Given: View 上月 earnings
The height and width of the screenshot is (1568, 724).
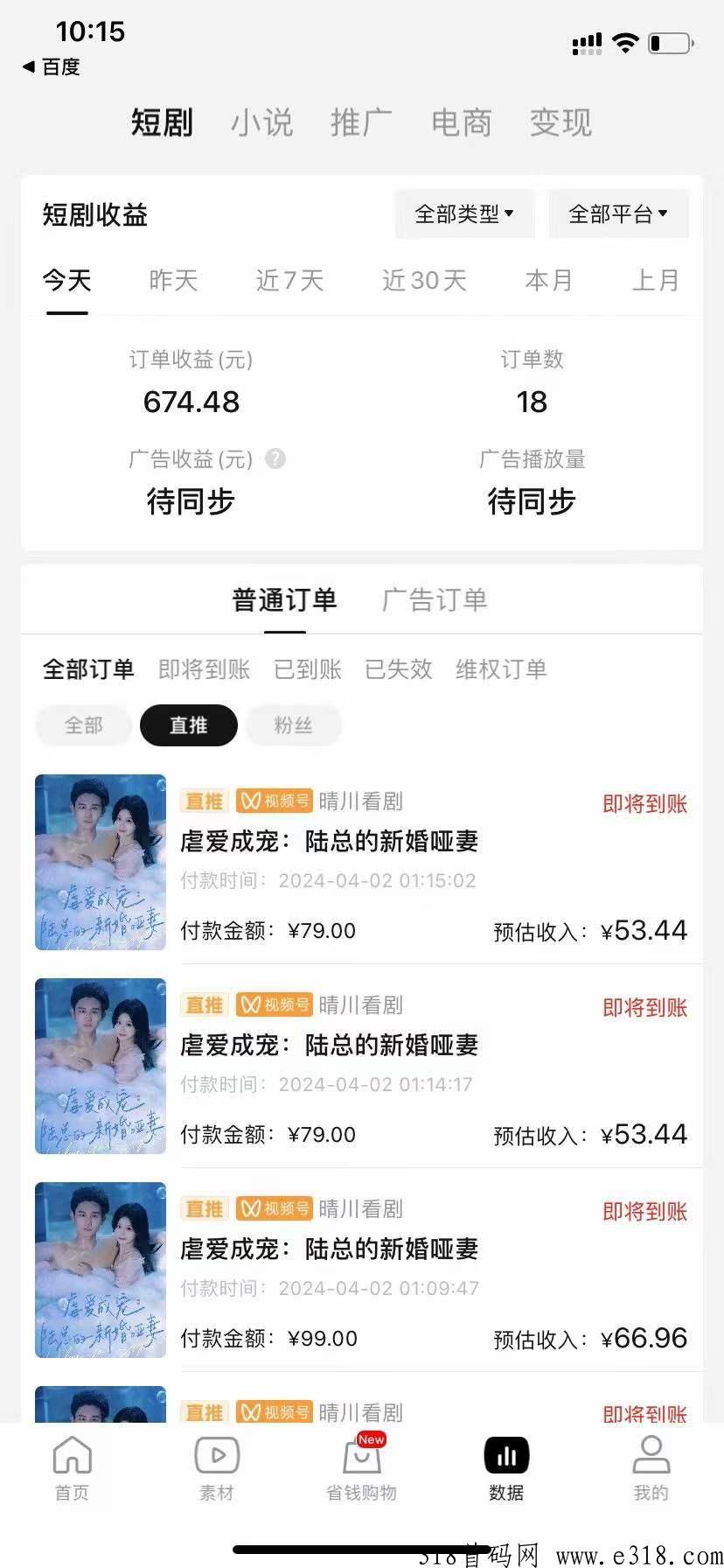Looking at the screenshot, I should (655, 281).
